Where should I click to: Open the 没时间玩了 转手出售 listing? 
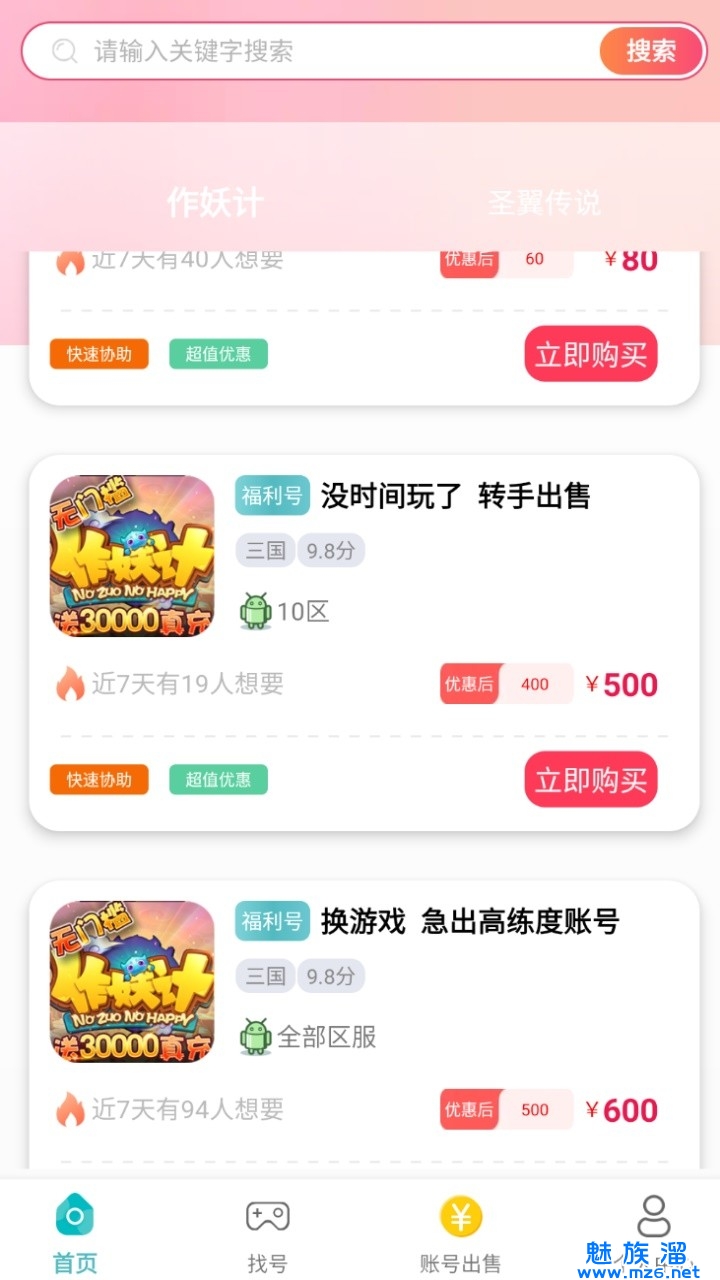455,496
